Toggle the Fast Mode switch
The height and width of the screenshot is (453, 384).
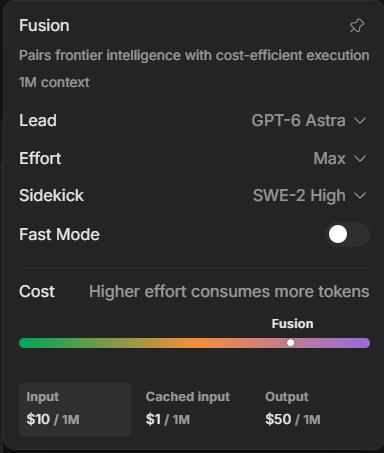(x=347, y=234)
